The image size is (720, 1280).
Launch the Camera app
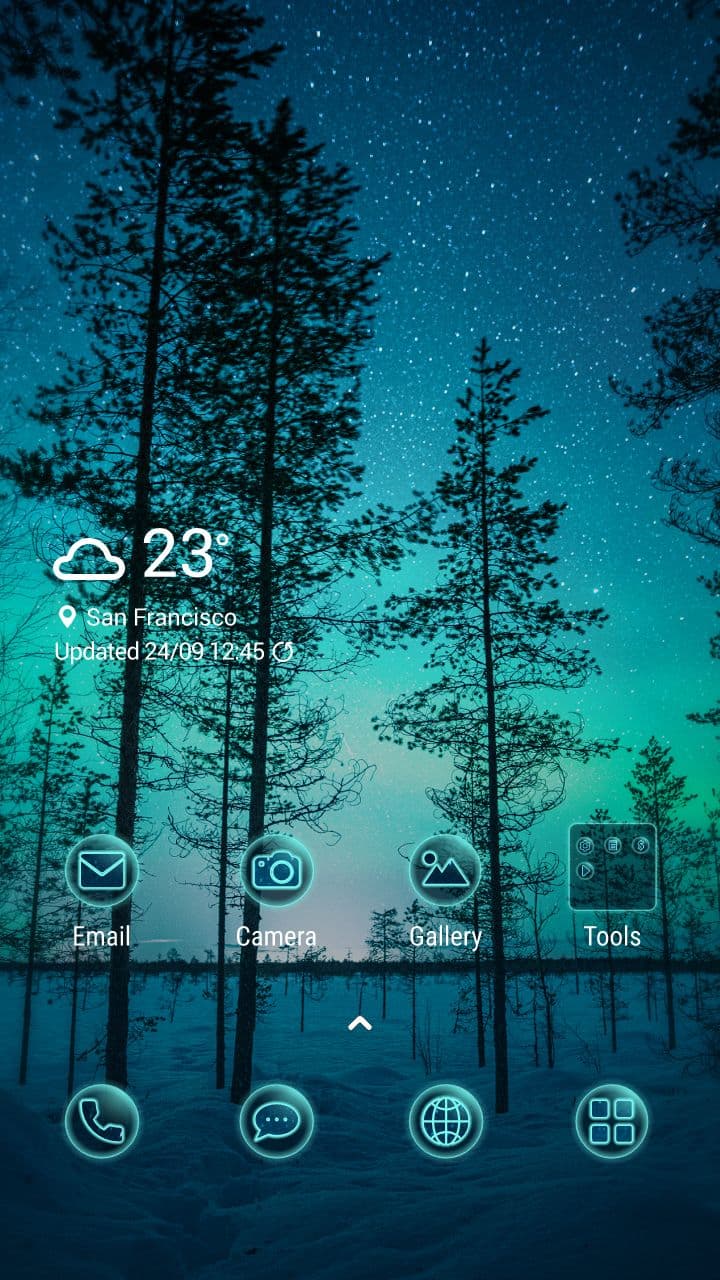(276, 872)
